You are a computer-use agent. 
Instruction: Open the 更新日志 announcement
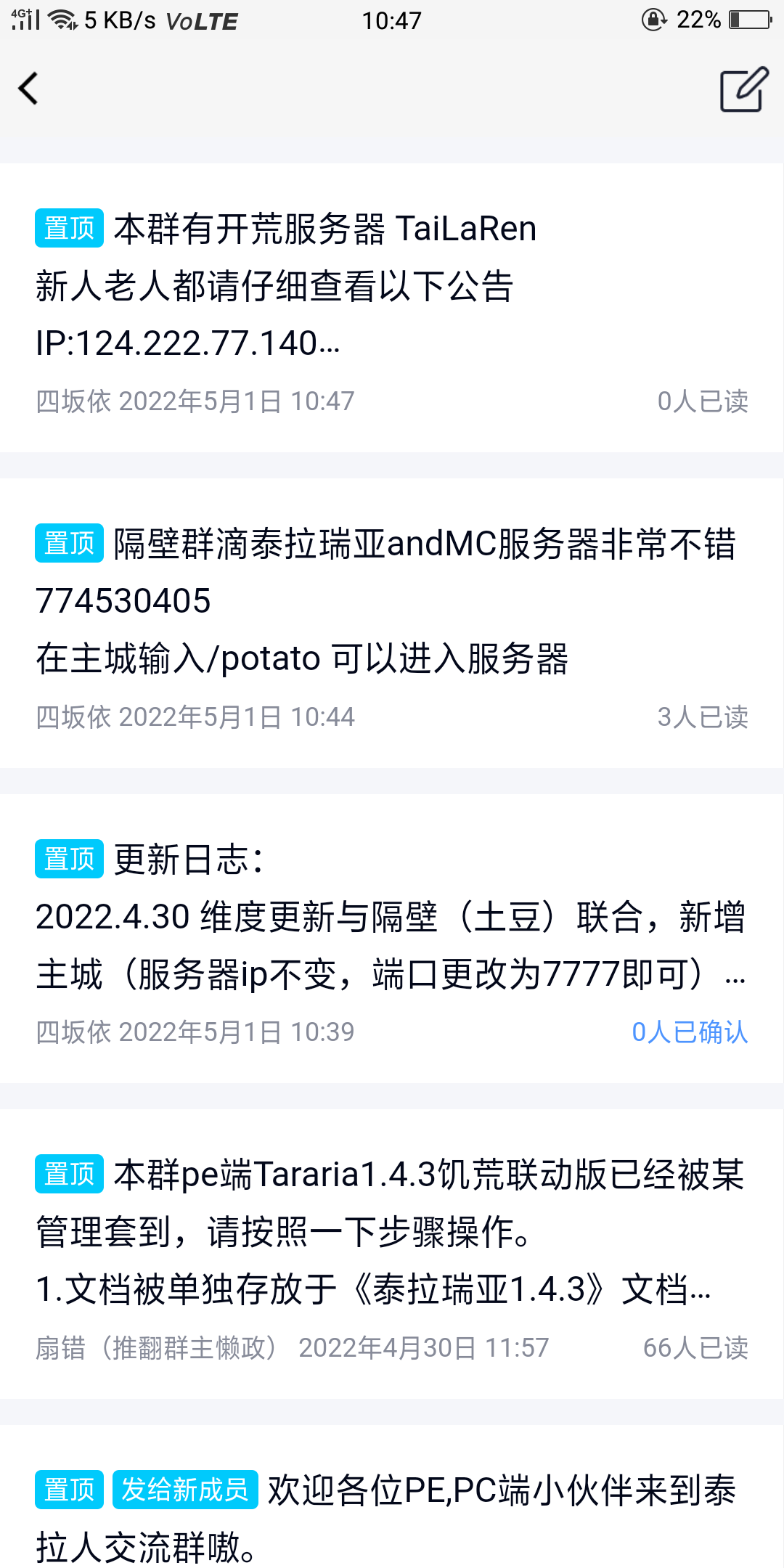392,939
